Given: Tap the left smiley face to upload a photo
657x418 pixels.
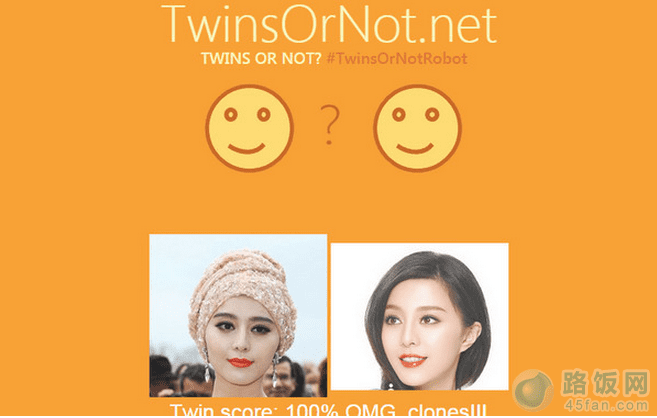Looking at the screenshot, I should pos(249,126).
